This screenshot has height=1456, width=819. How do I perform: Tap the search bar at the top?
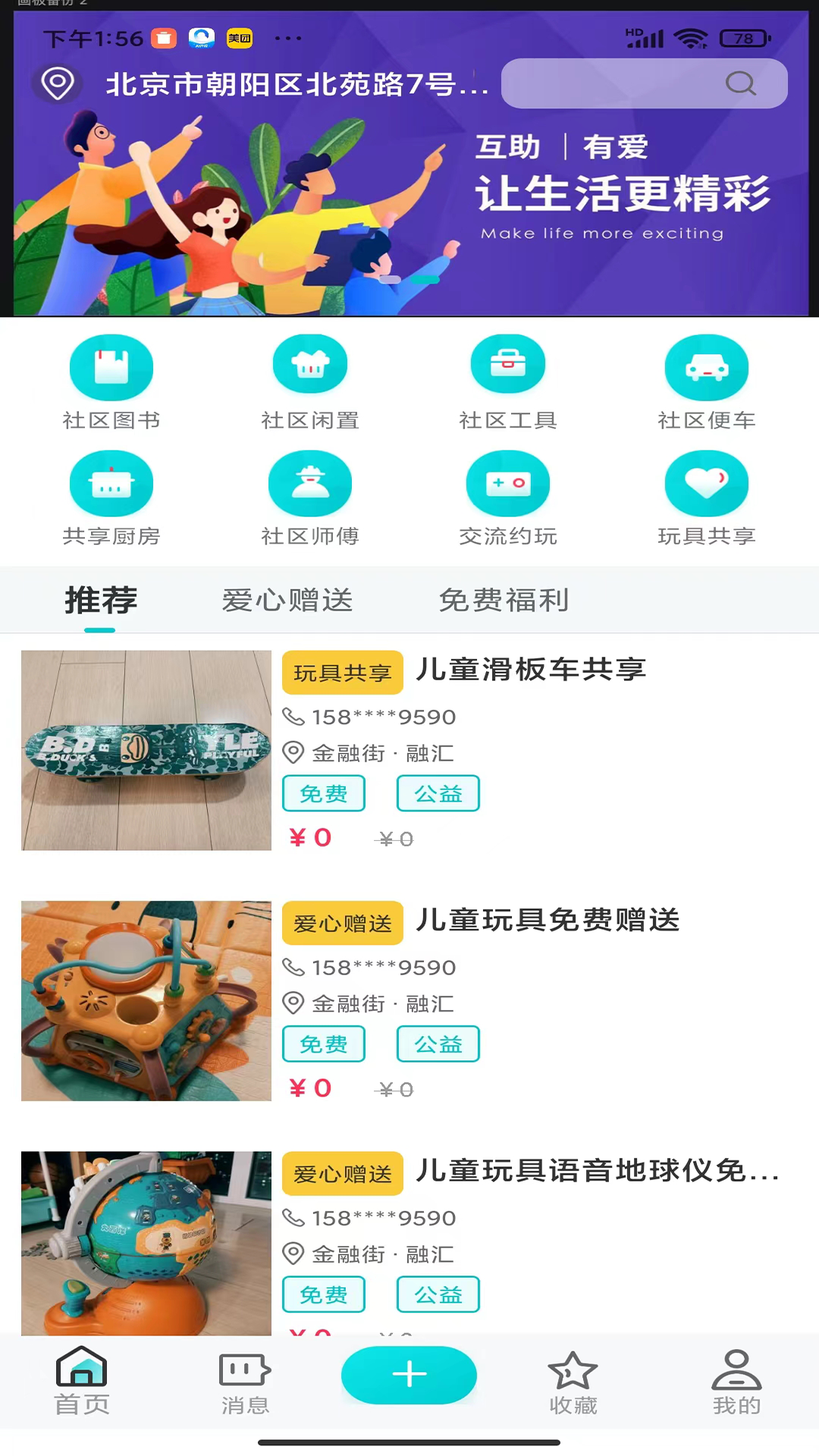coord(644,83)
